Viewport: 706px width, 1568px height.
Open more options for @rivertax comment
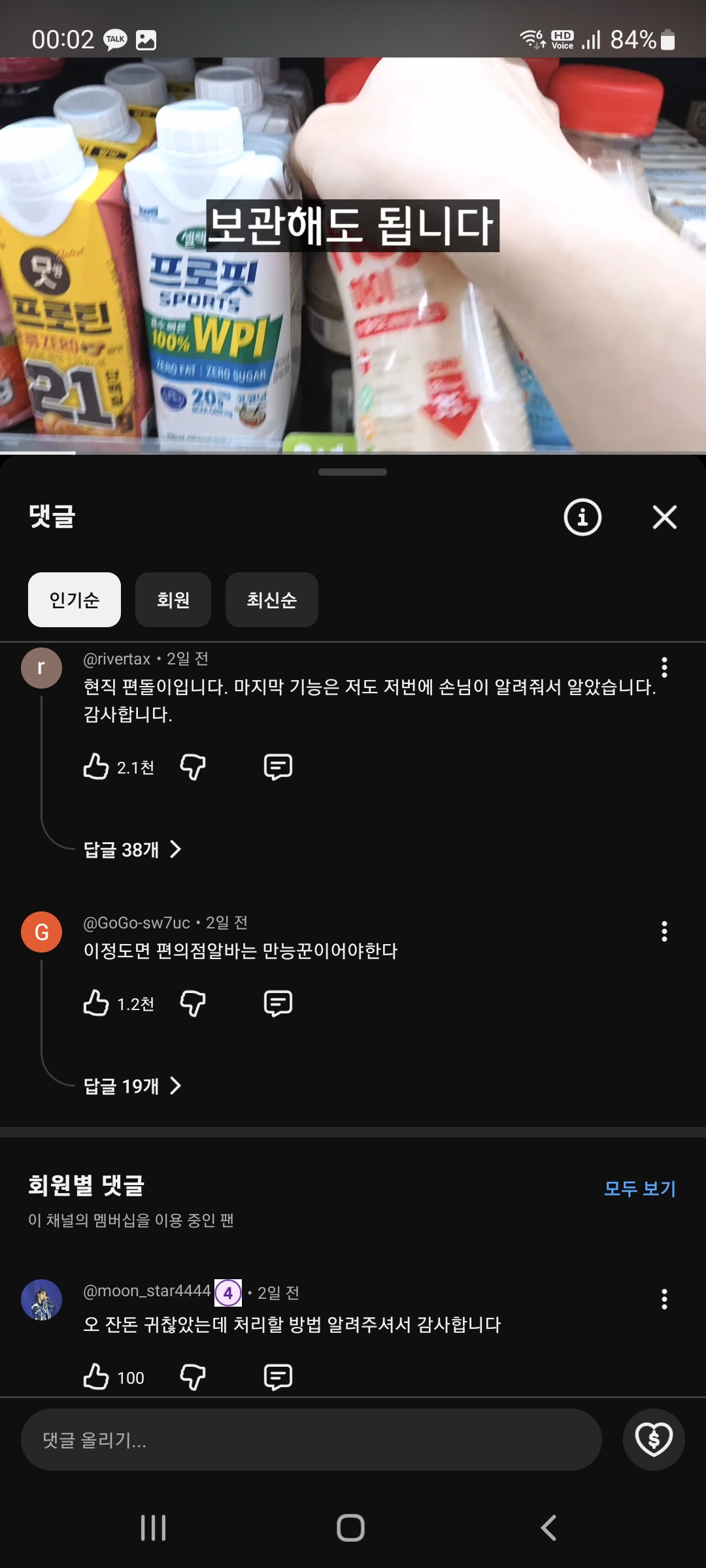(664, 667)
